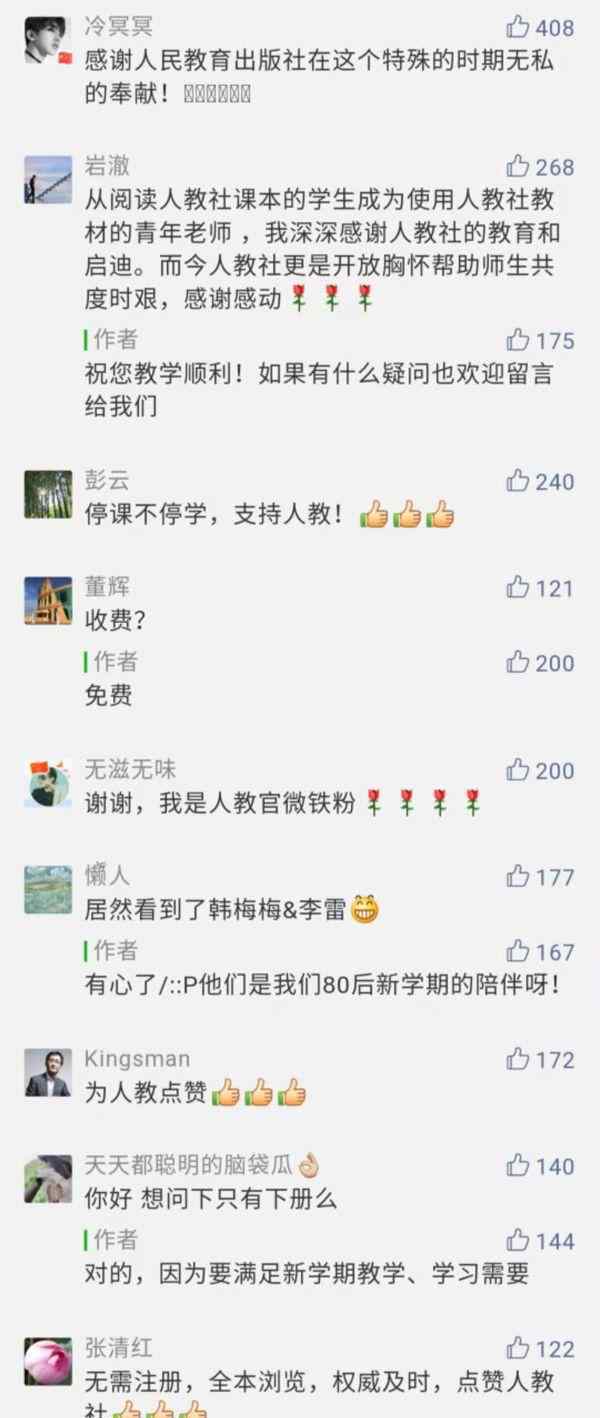The width and height of the screenshot is (600, 1418).
Task: Give a thumbs up to 彭云's comment
Action: tap(518, 481)
